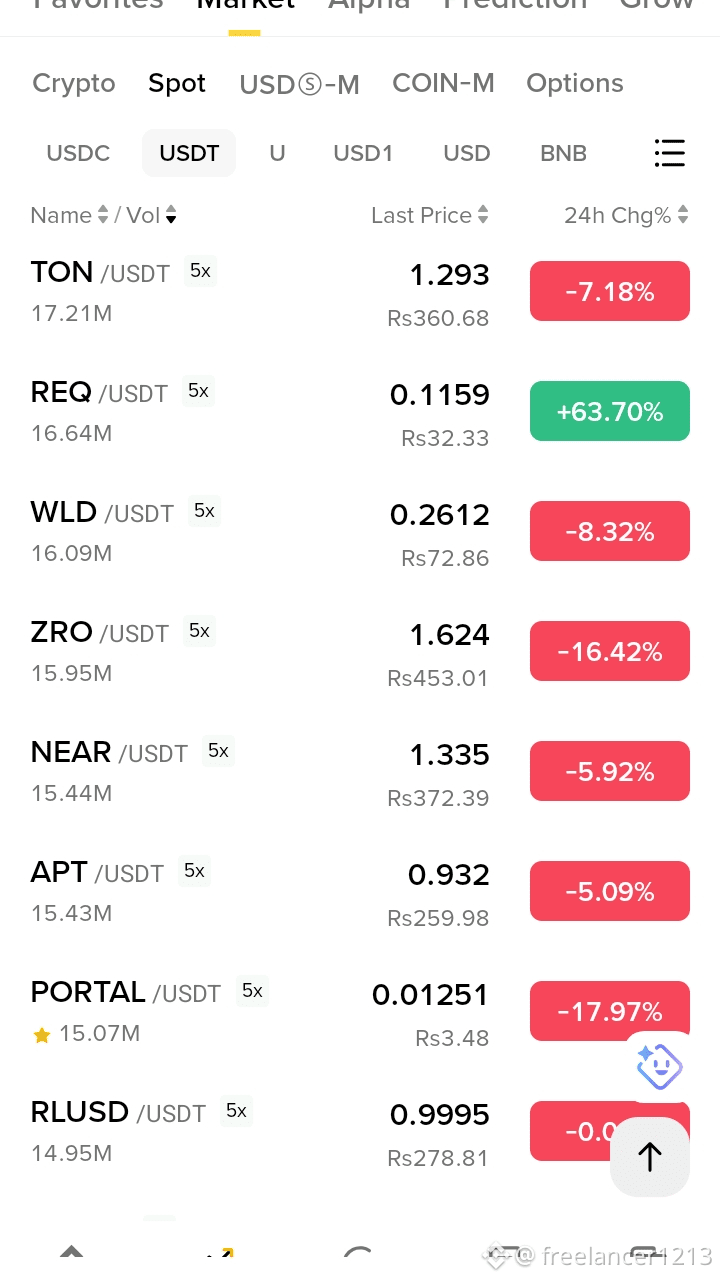This screenshot has height=1281, width=720.
Task: Open the list settings menu icon
Action: pos(669,153)
